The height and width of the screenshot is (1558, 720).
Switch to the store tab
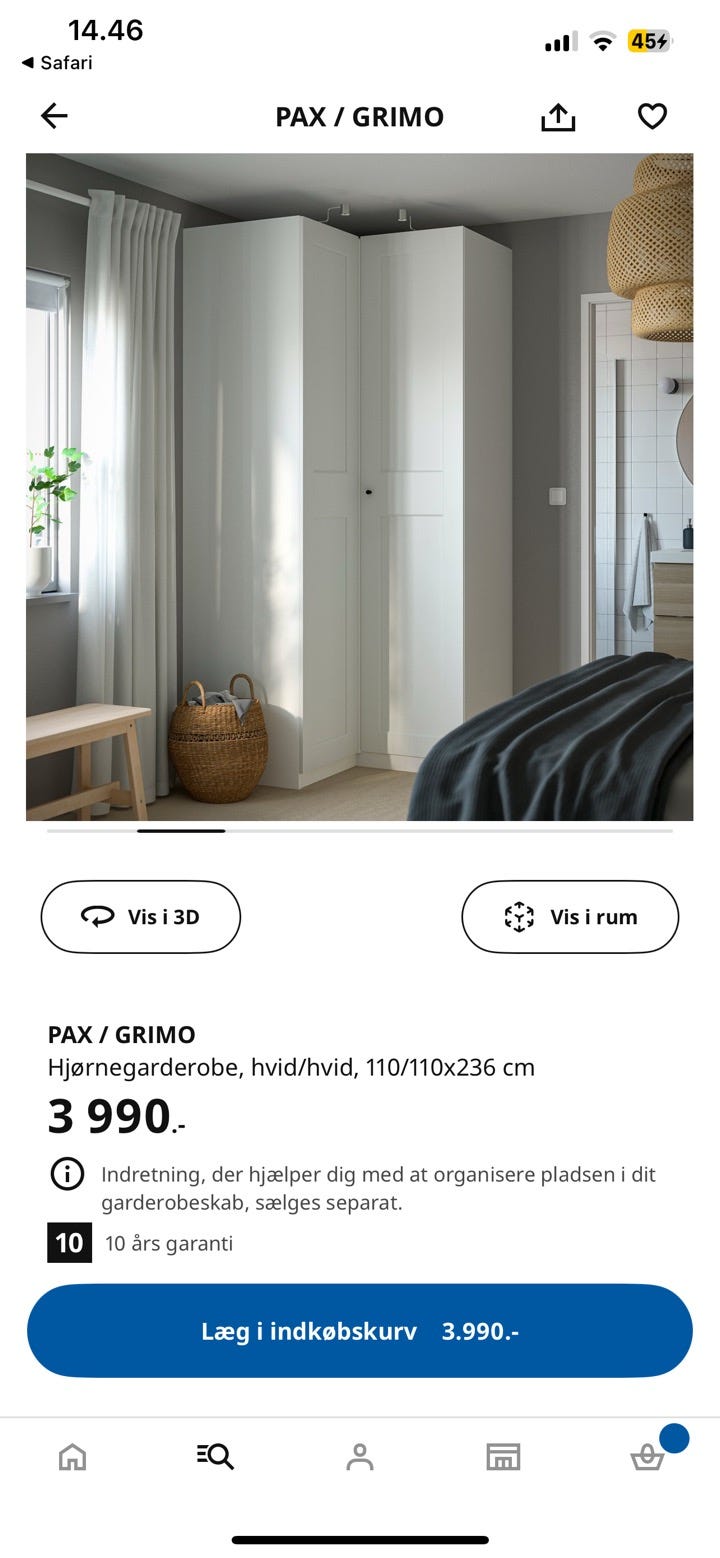[503, 1456]
